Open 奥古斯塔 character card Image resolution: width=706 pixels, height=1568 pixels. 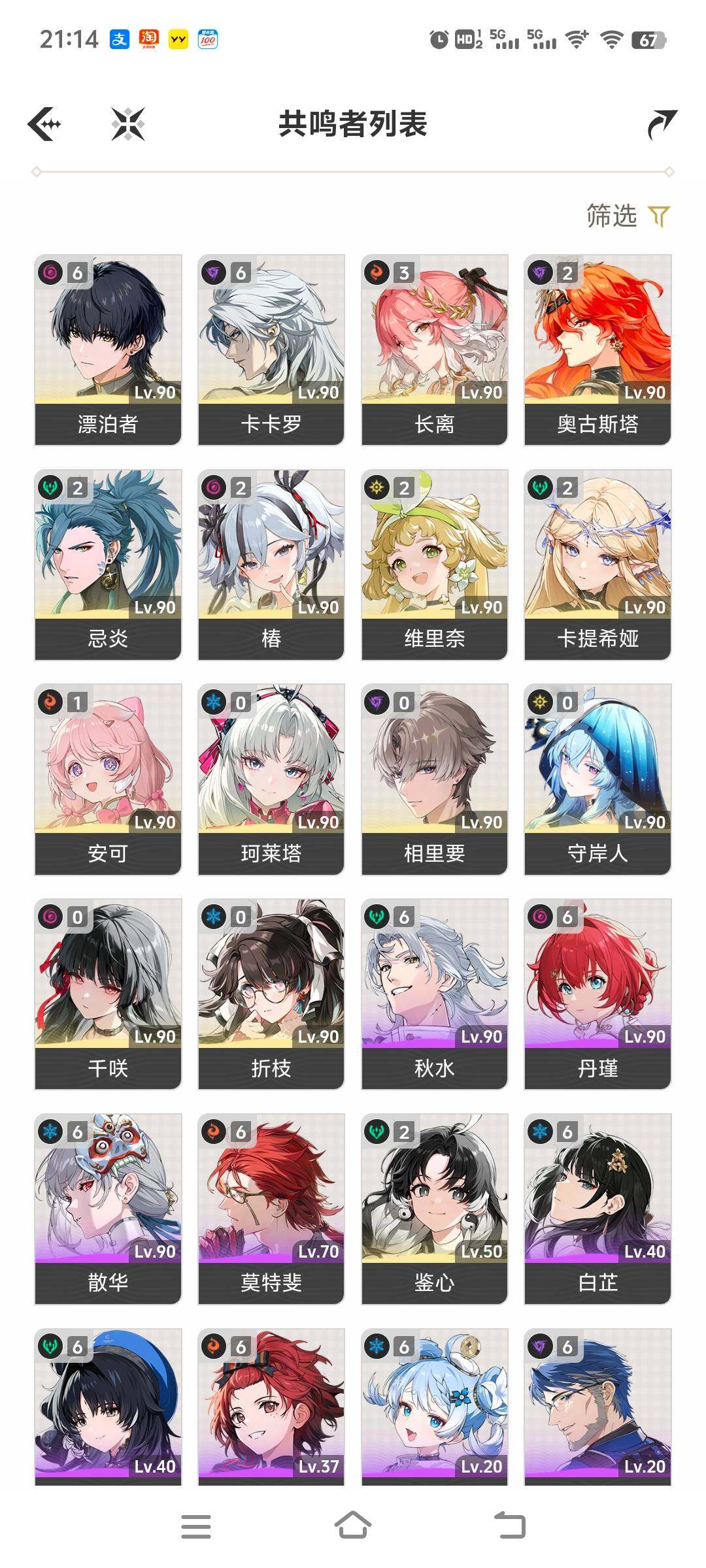(597, 350)
